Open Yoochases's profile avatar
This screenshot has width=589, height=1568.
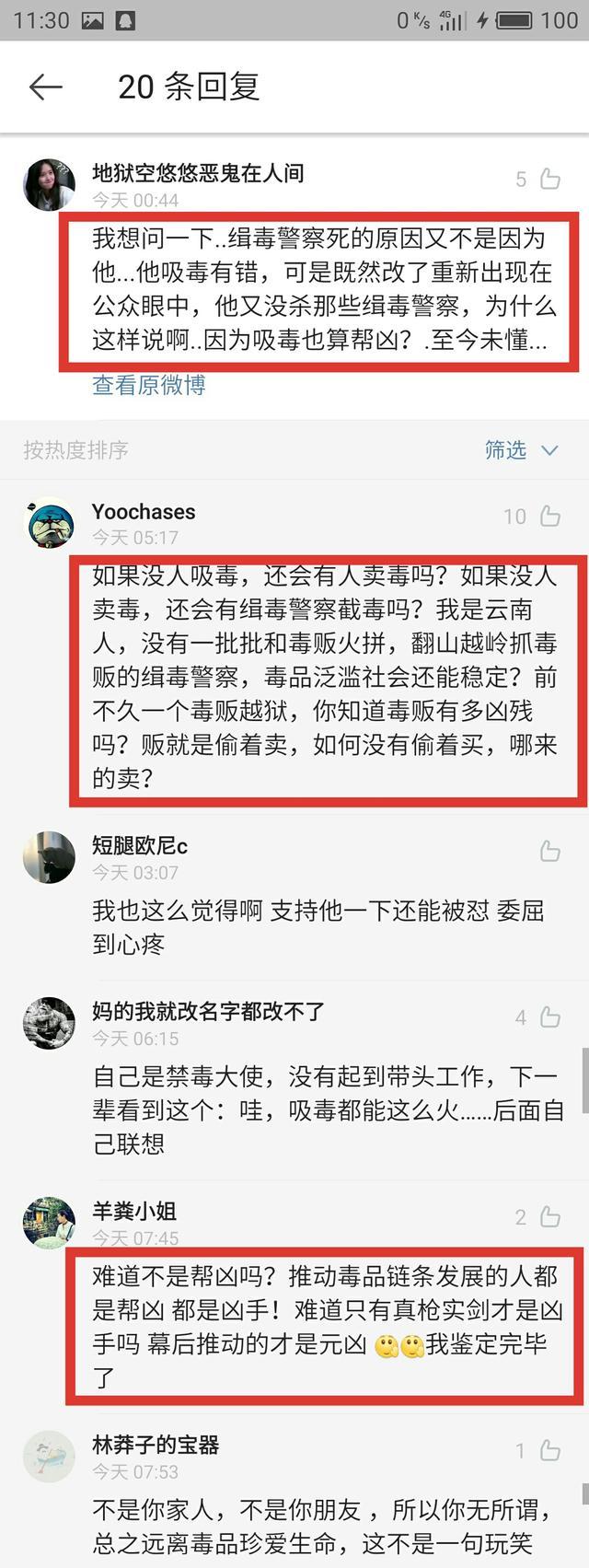(x=49, y=523)
